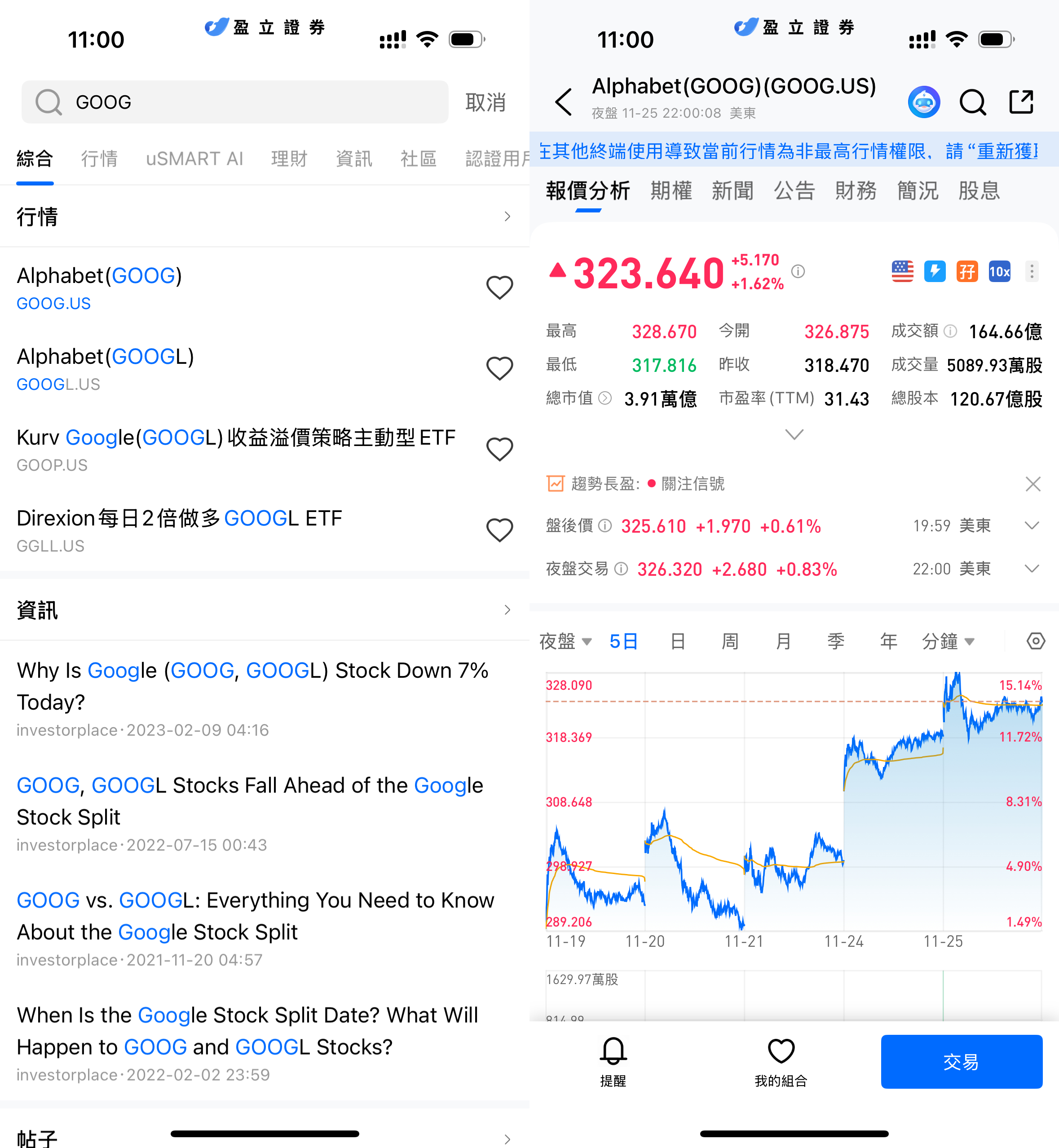Screen dimensions: 1059x1148
Task: Favorite Alphabet(GOOGL) with its heart icon
Action: (x=499, y=369)
